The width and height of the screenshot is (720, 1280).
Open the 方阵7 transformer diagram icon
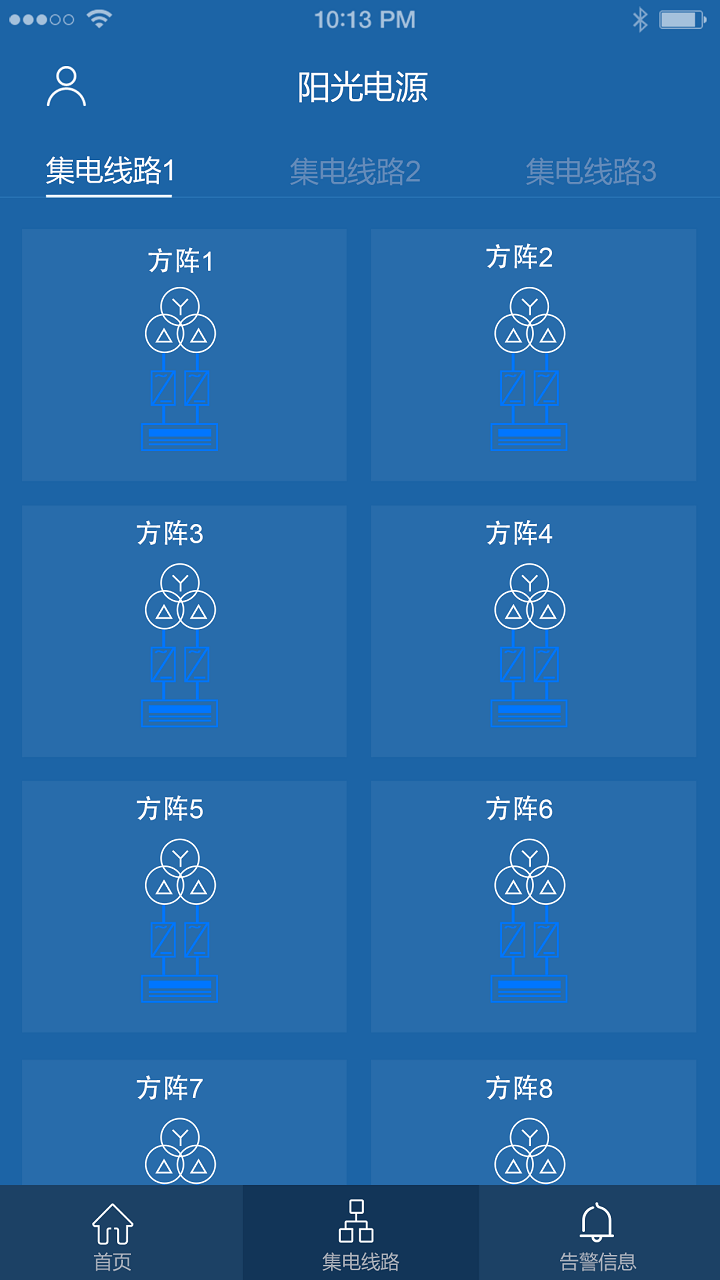pos(181,1155)
